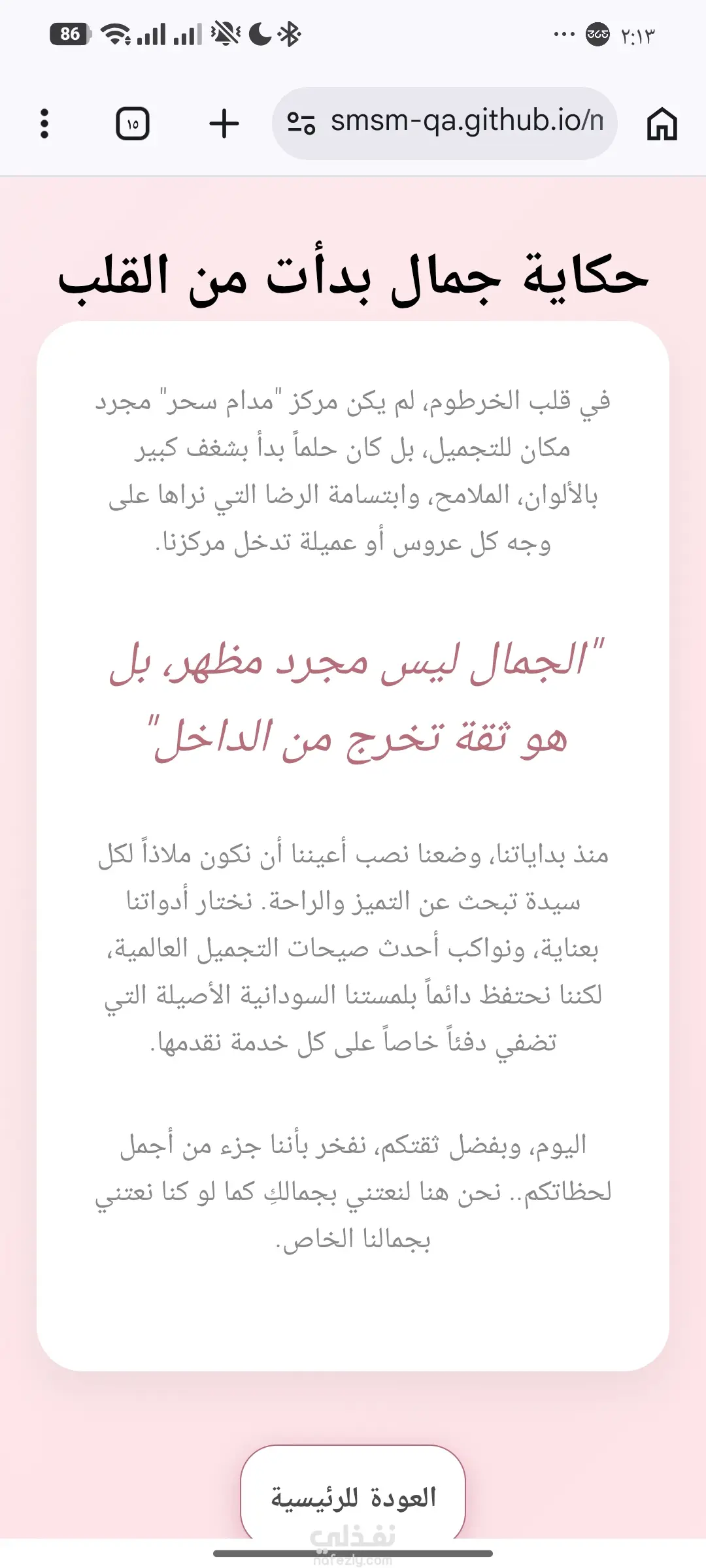Open site info icon in address bar
Screen dimensions: 706x1568
coord(301,123)
